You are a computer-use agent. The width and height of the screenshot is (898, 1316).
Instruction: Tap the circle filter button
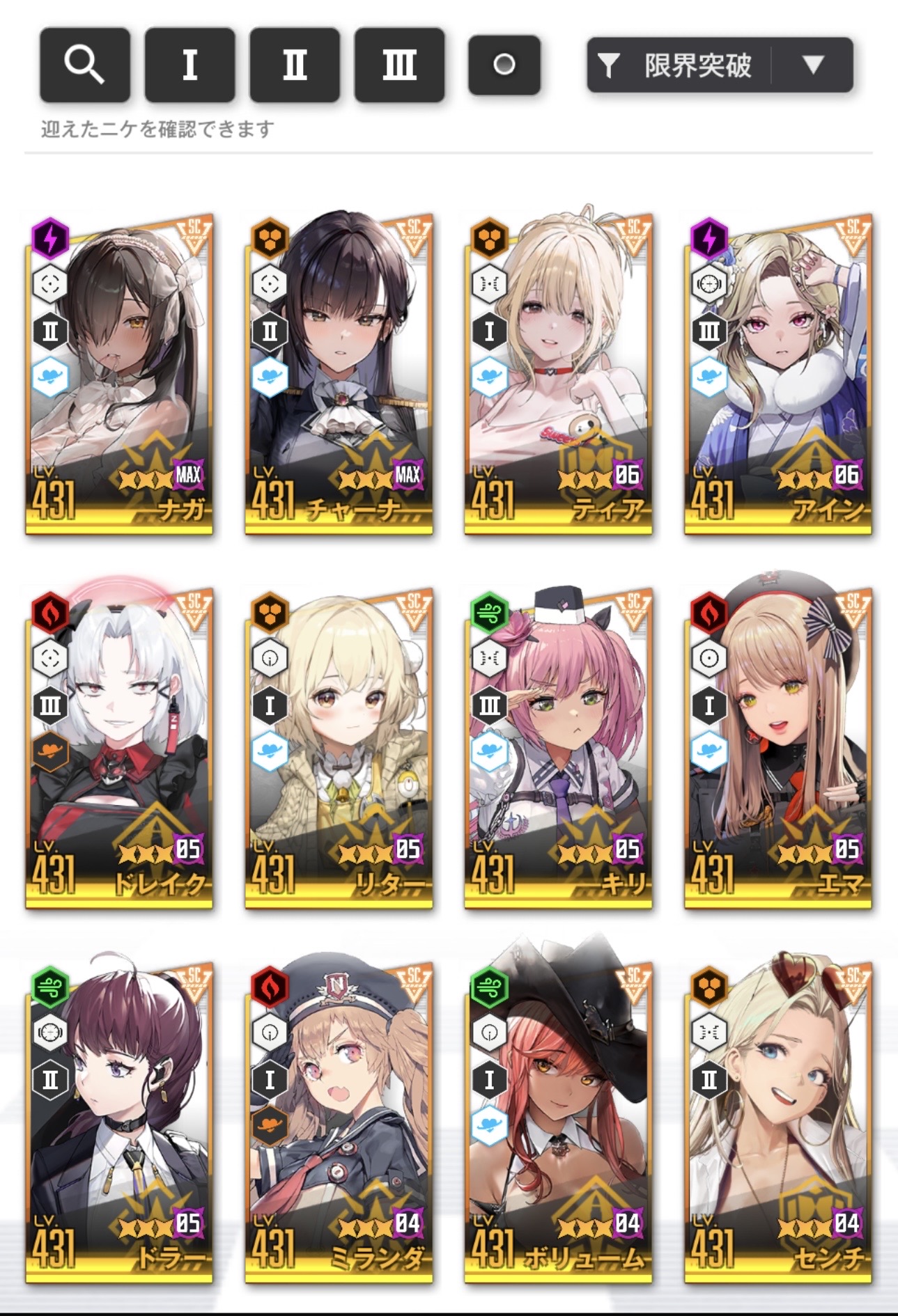point(504,65)
